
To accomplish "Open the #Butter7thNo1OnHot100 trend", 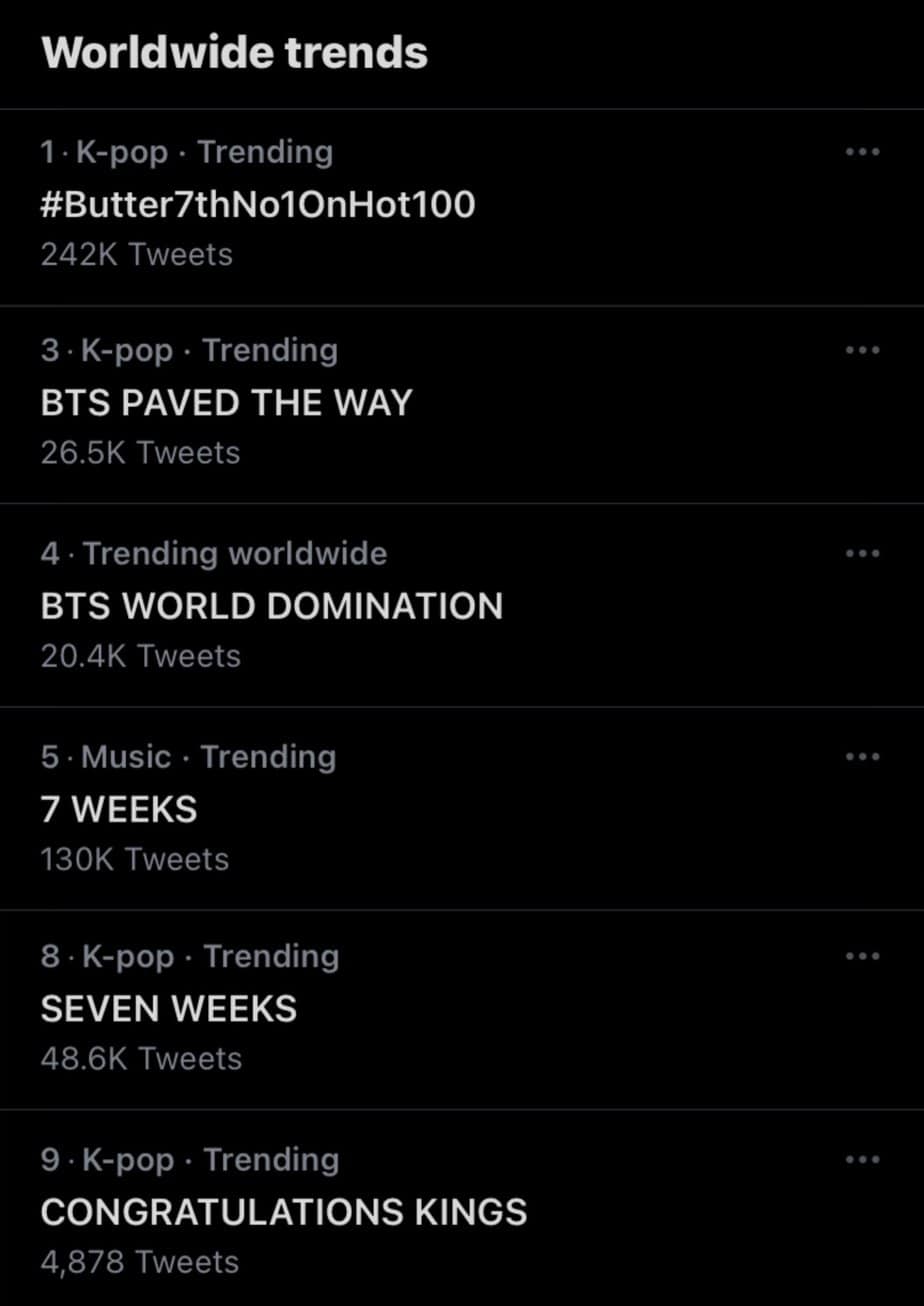I will click(x=258, y=205).
